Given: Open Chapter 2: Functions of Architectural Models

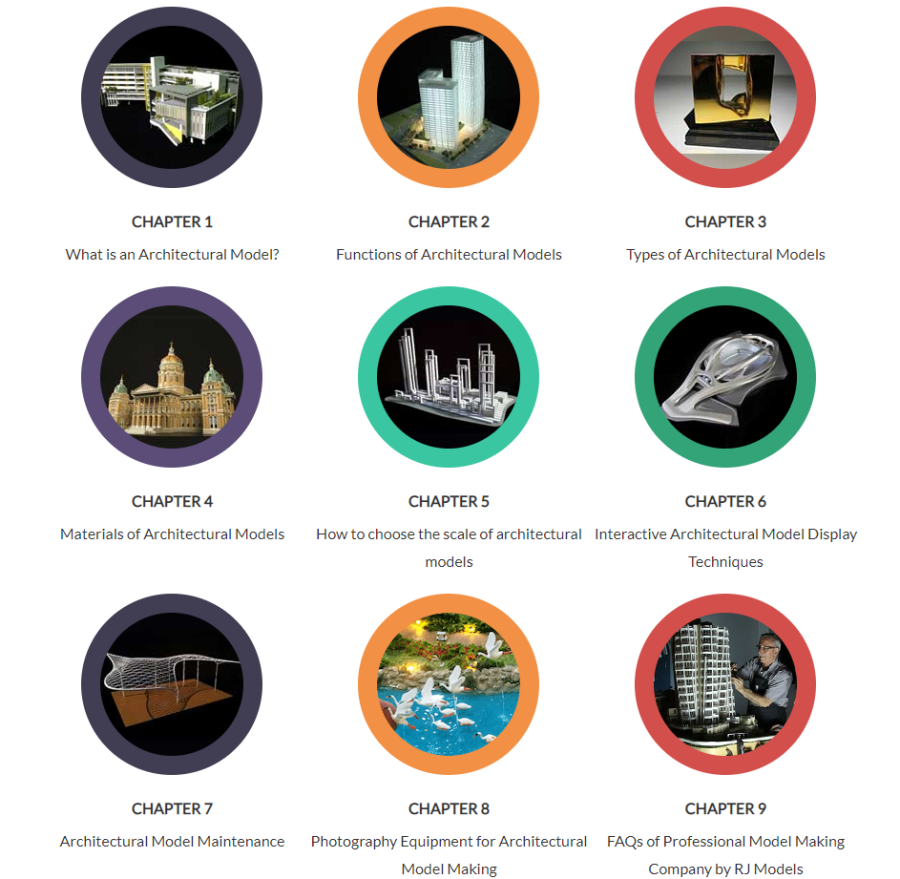Looking at the screenshot, I should (x=448, y=97).
